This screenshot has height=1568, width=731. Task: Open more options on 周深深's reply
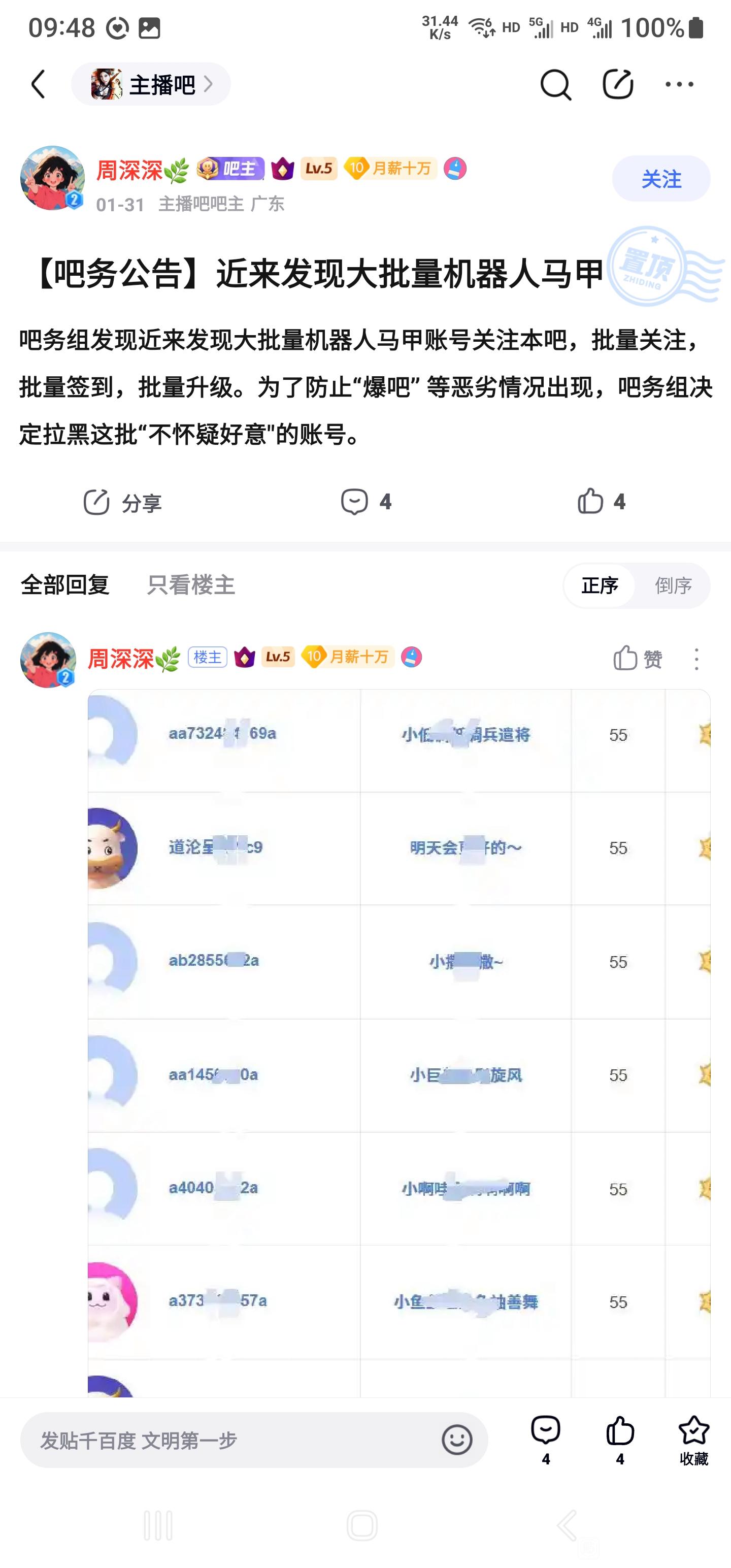[696, 659]
